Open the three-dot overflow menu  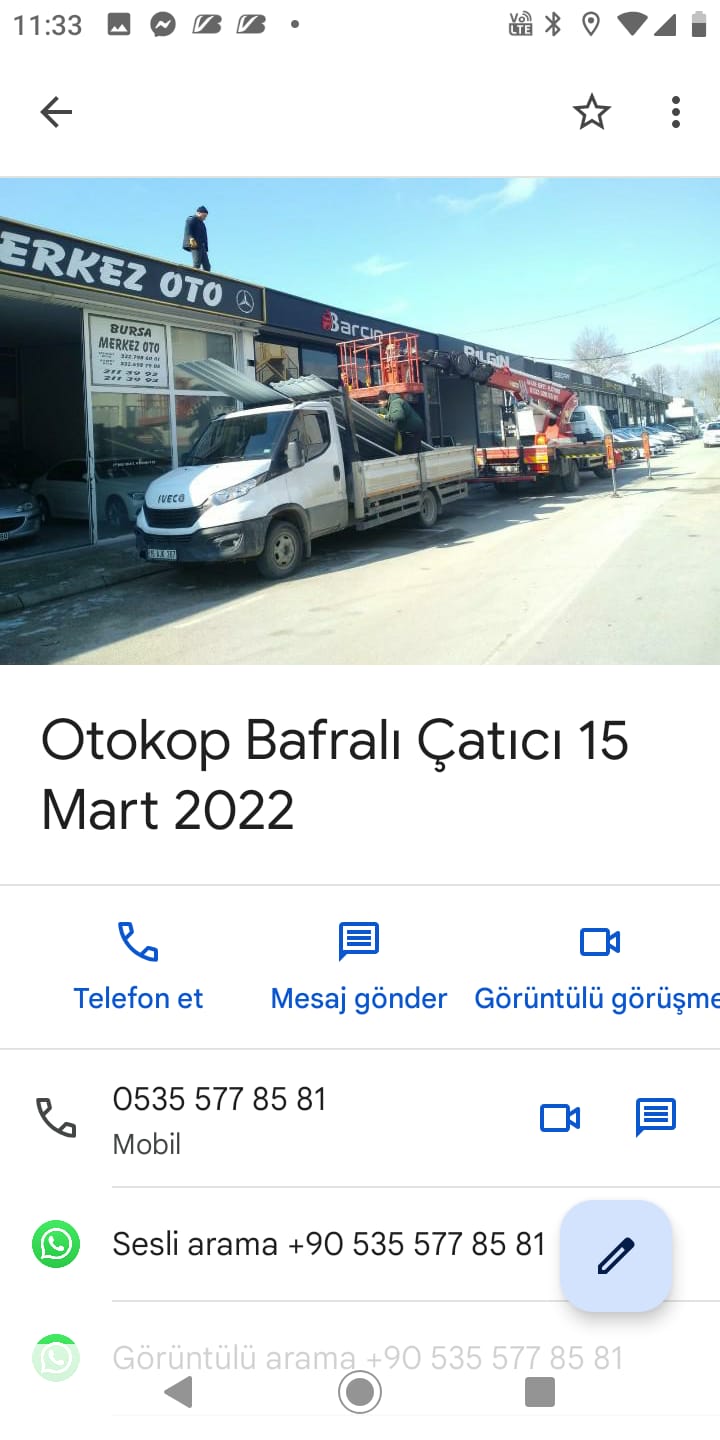pos(676,112)
